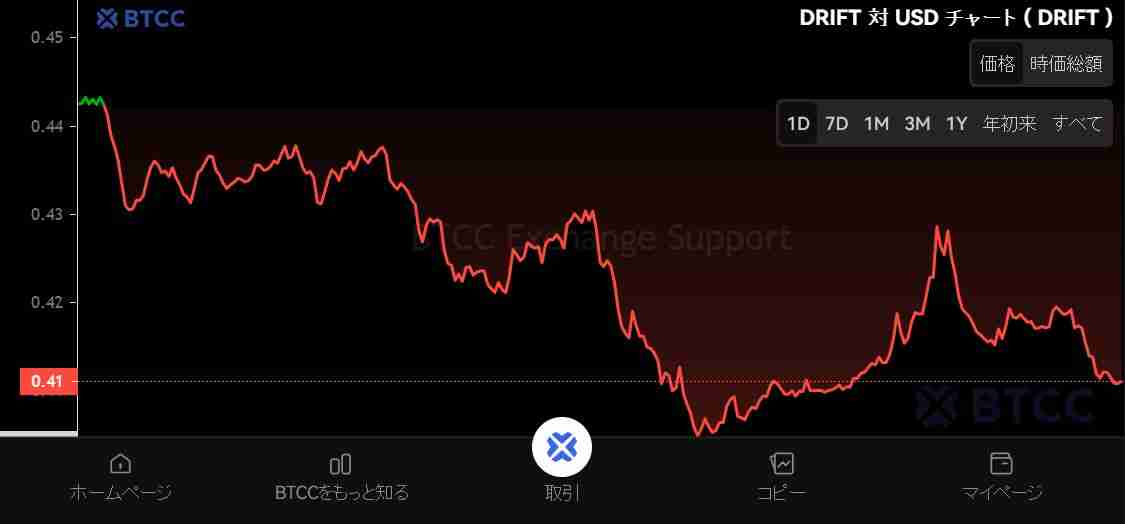This screenshot has height=524, width=1125.
Task: Switch chart to 時価総額 view
Action: (1066, 64)
